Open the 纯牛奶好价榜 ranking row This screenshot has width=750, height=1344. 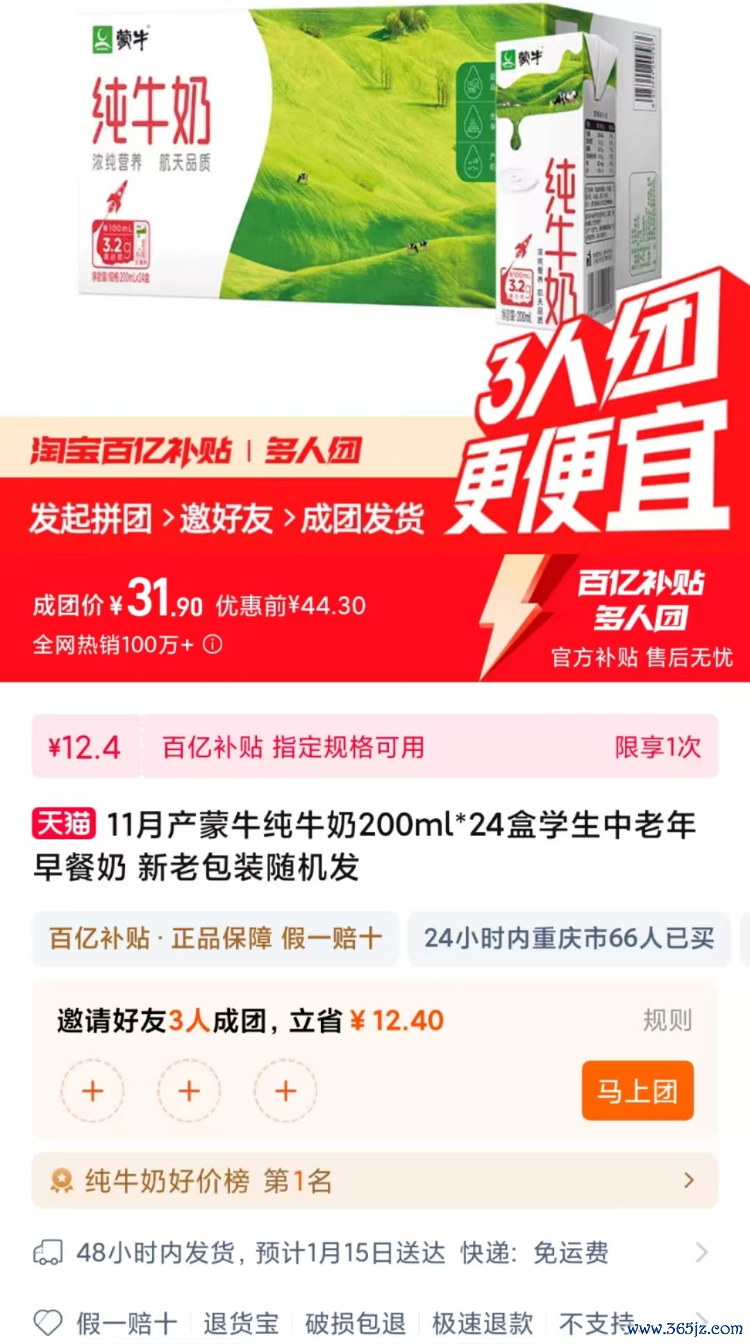(x=374, y=1181)
